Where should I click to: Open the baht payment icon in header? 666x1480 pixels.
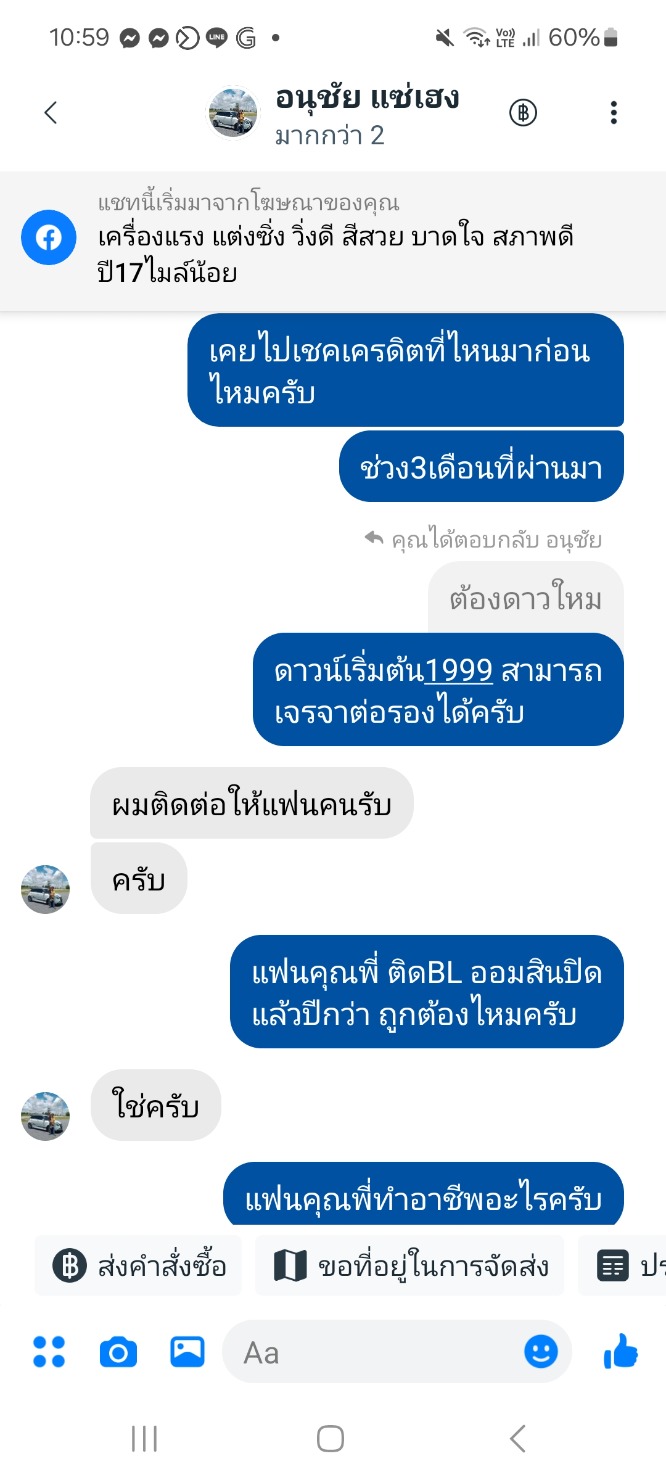[523, 113]
